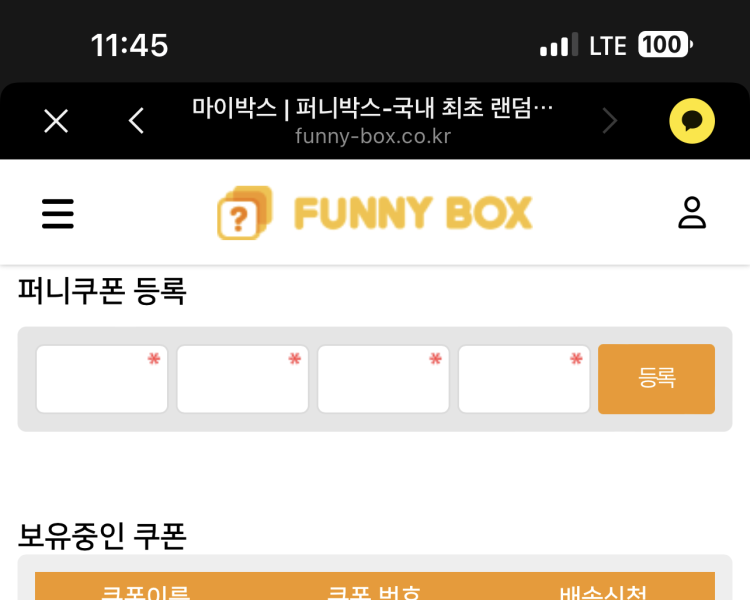Focus the second coupon code field

[x=243, y=379]
